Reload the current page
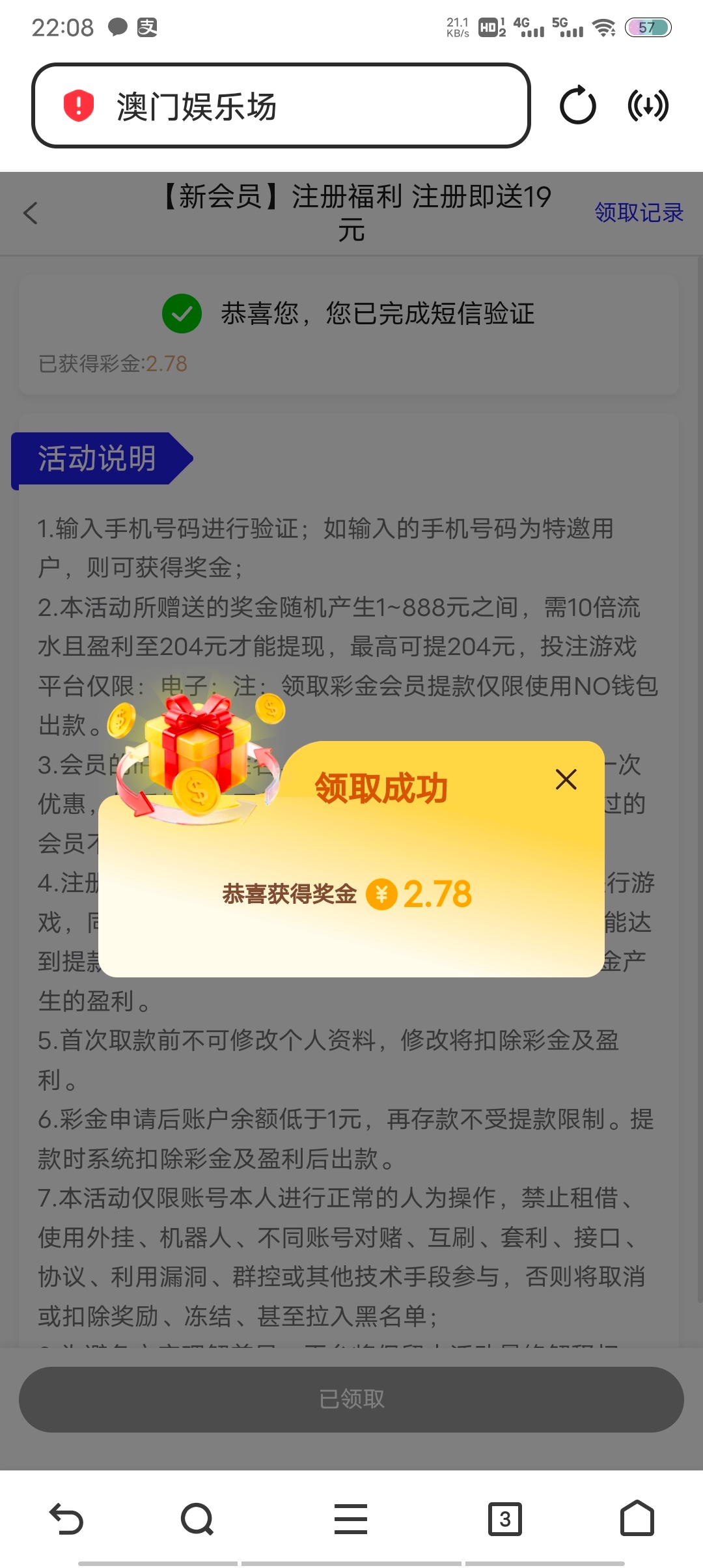The image size is (703, 1568). (577, 105)
